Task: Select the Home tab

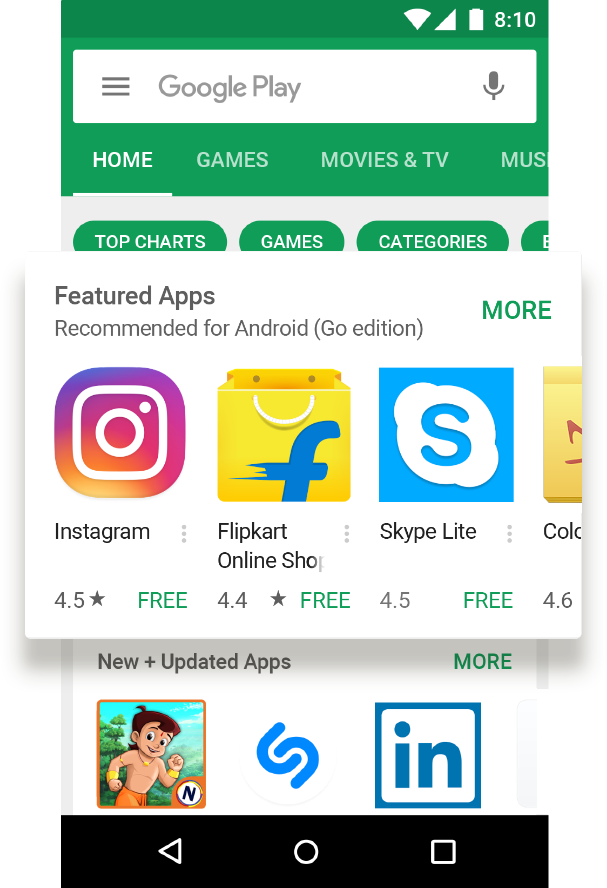Action: tap(122, 160)
